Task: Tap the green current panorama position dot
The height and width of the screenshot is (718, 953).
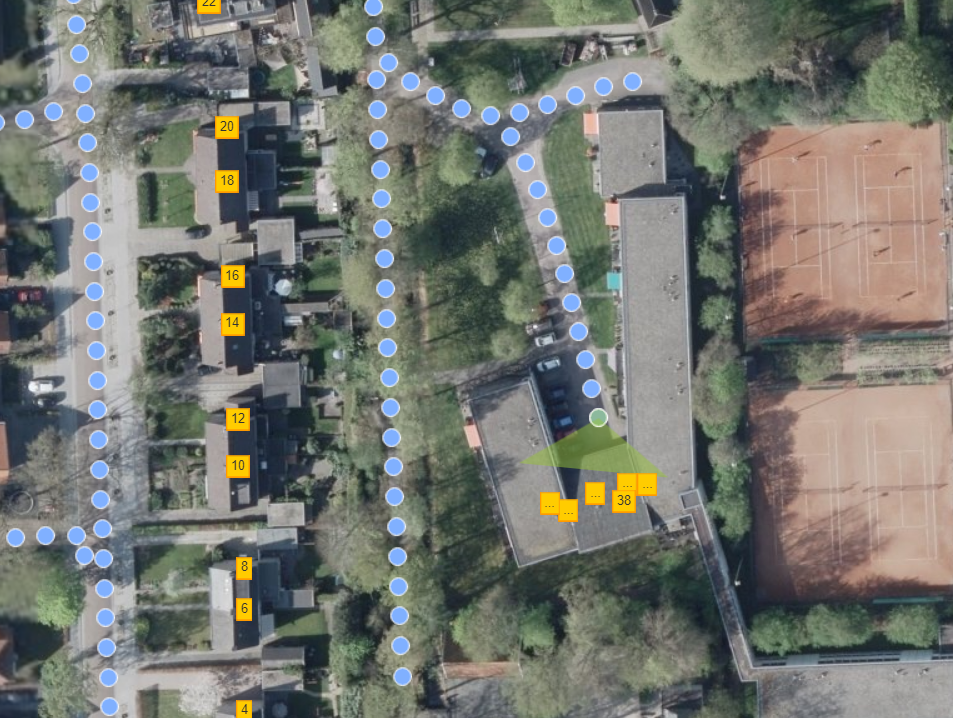Action: coord(598,417)
